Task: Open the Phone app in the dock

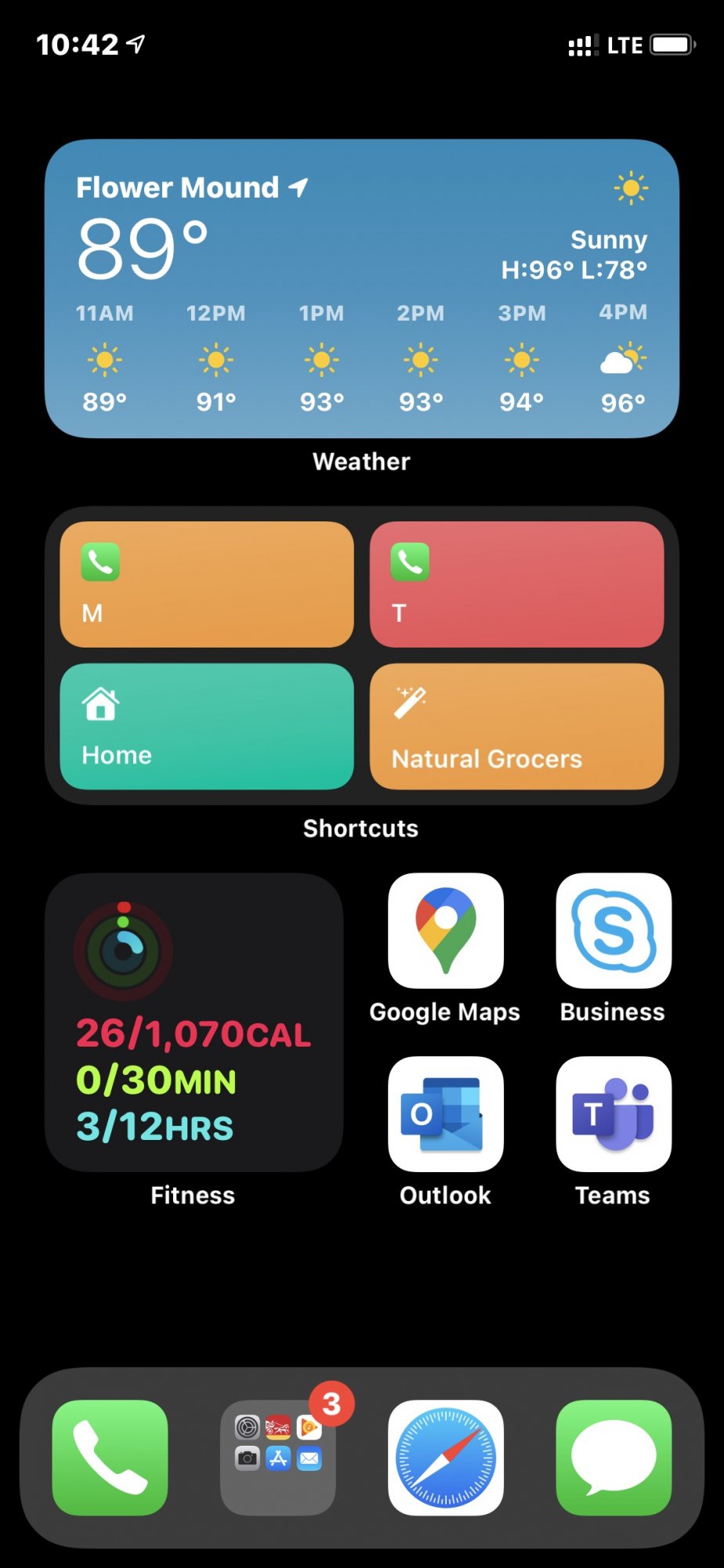Action: click(110, 1457)
